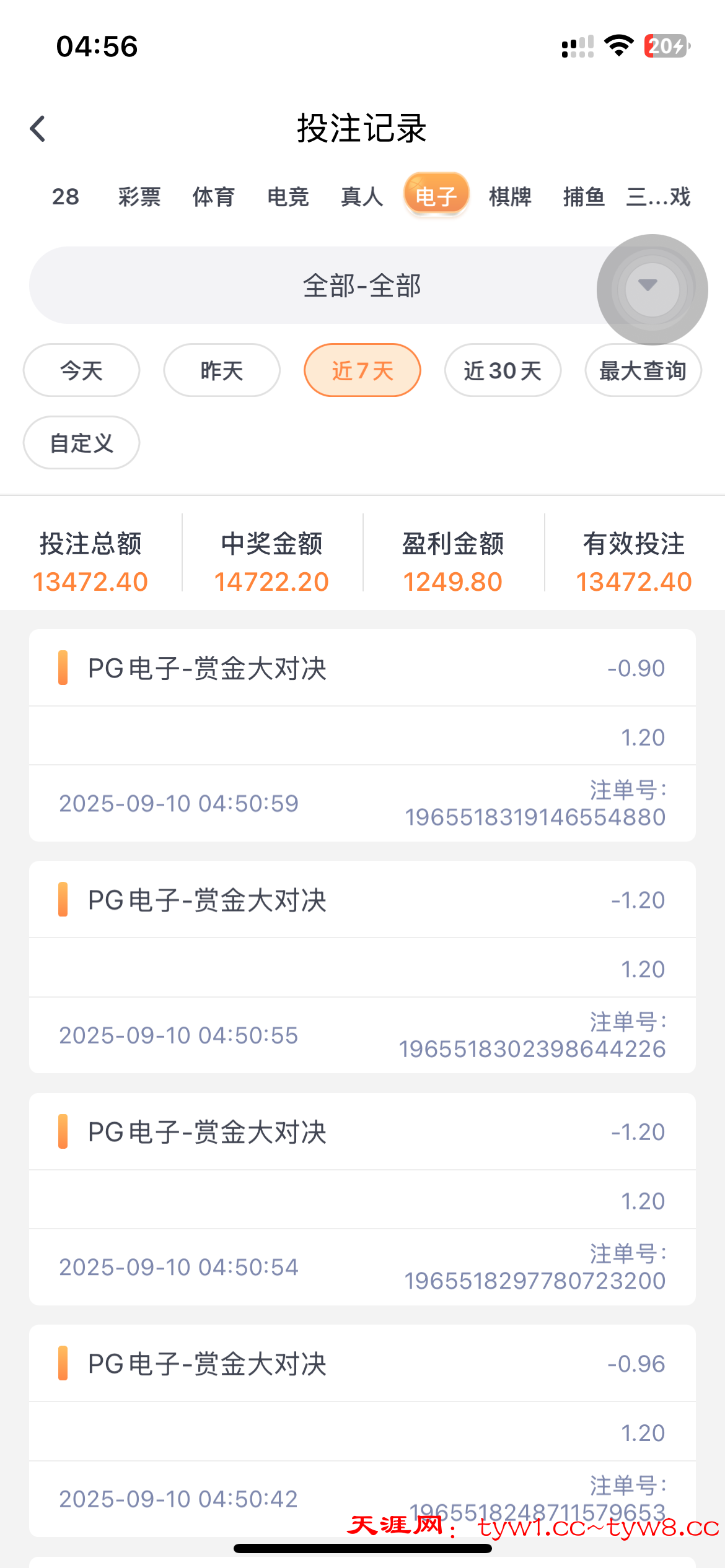Open the bet record from 04:50:55

(x=362, y=967)
